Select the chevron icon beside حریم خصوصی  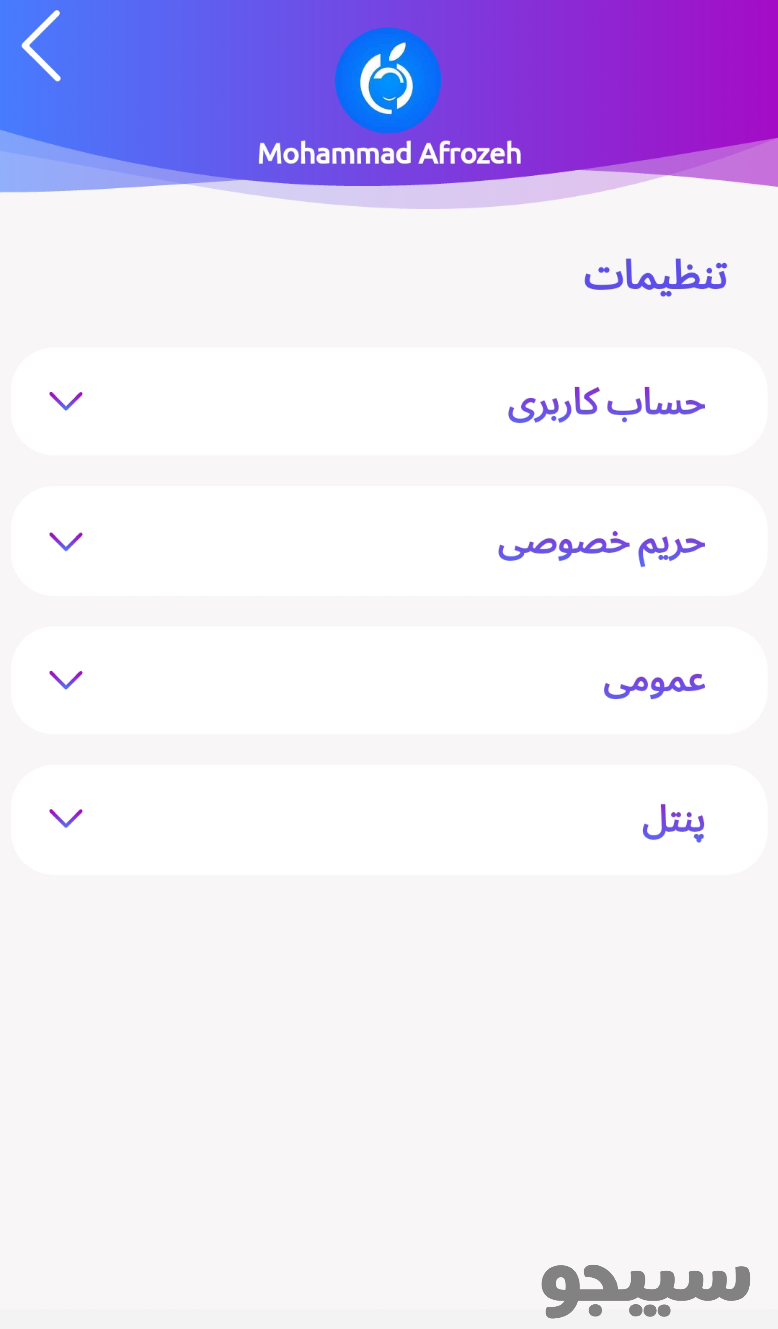tap(65, 541)
